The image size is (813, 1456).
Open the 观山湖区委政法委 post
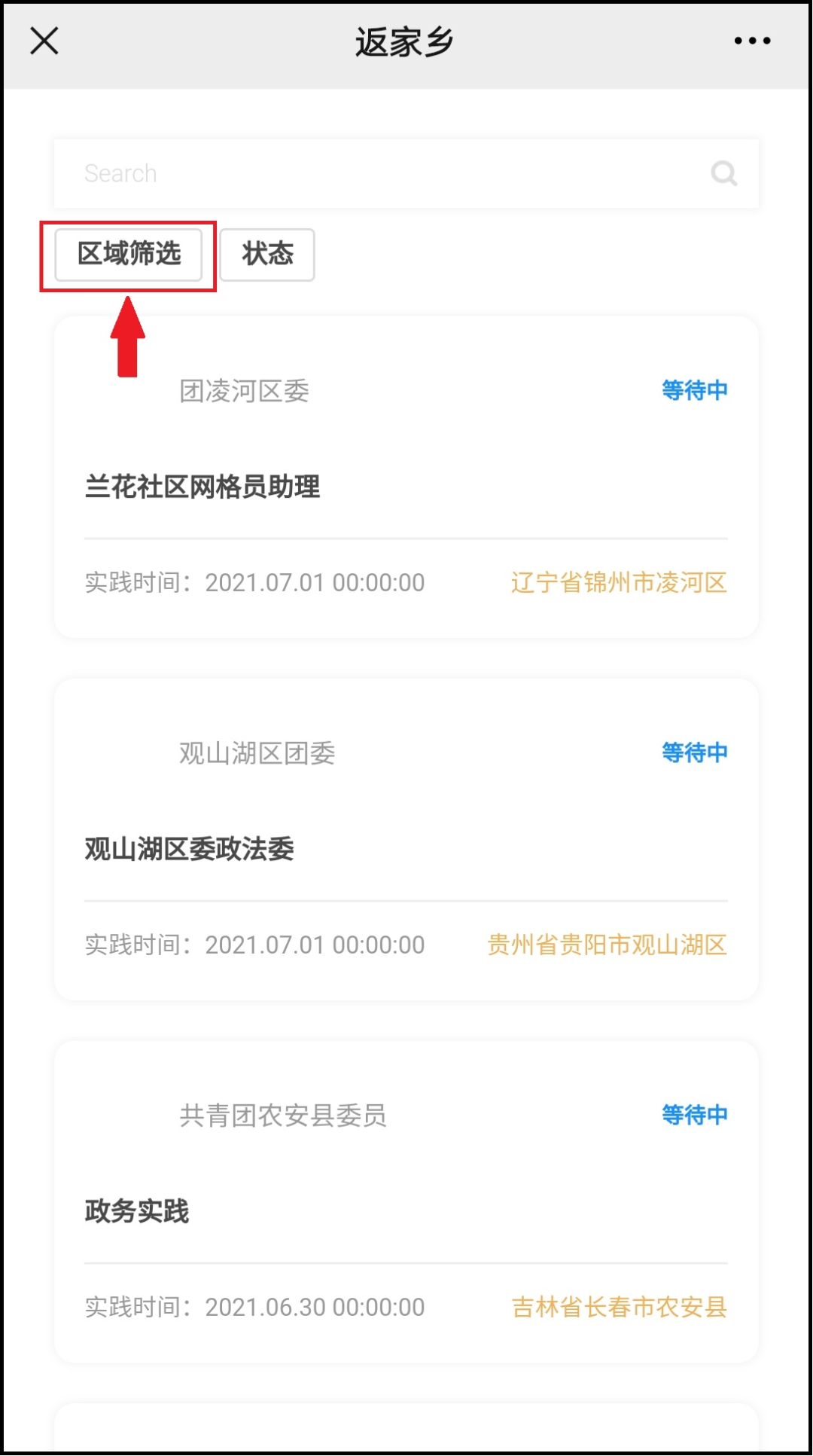tap(189, 850)
